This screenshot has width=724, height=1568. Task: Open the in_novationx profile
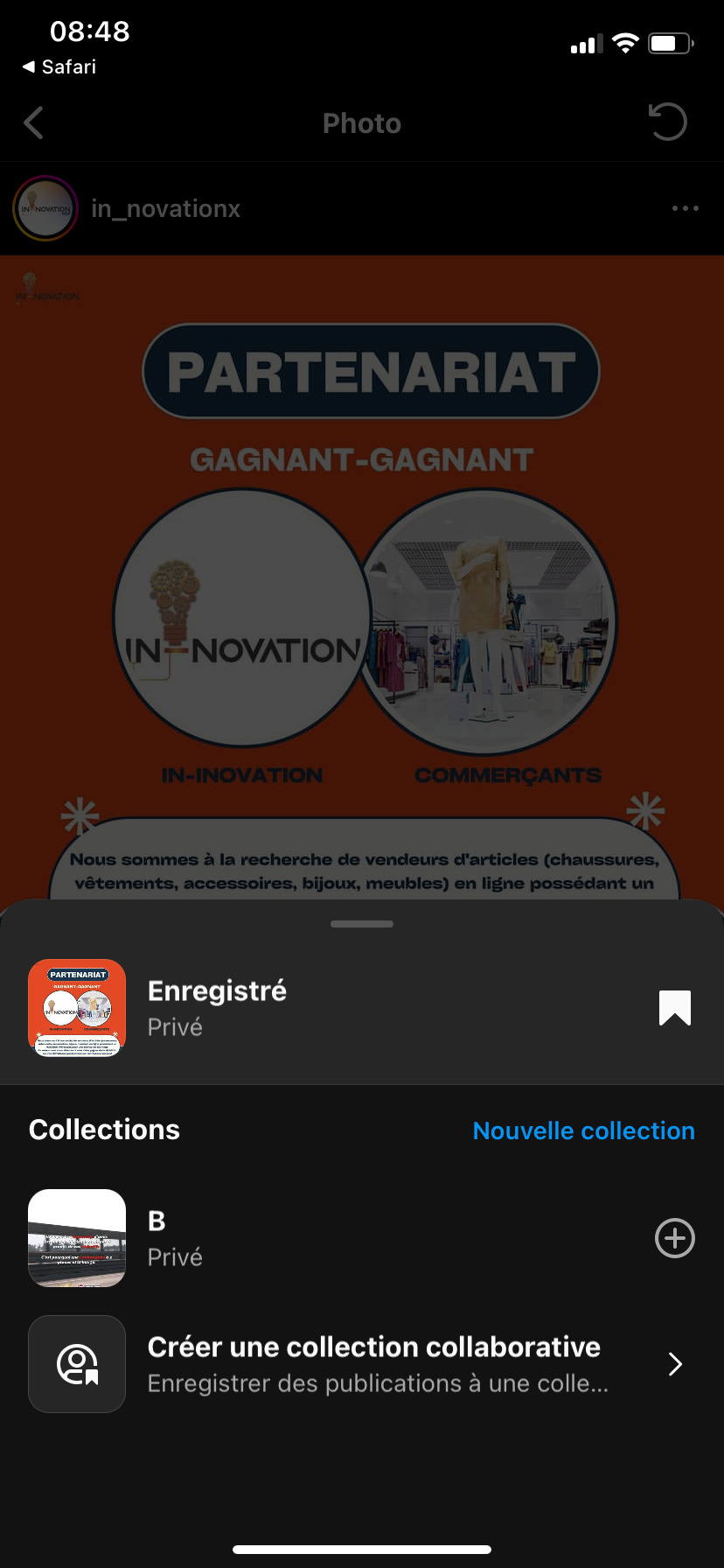click(165, 208)
